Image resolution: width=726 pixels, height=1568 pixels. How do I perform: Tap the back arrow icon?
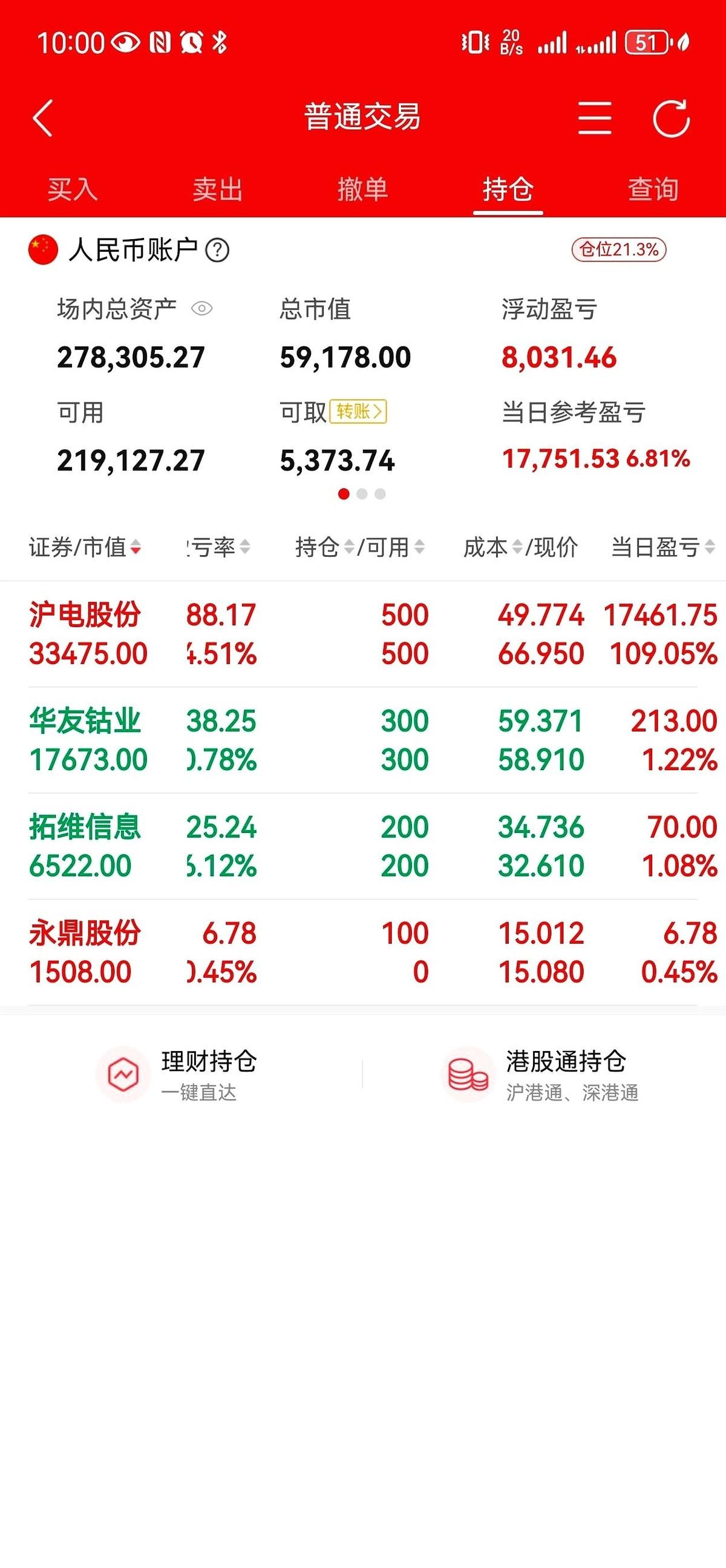[44, 119]
